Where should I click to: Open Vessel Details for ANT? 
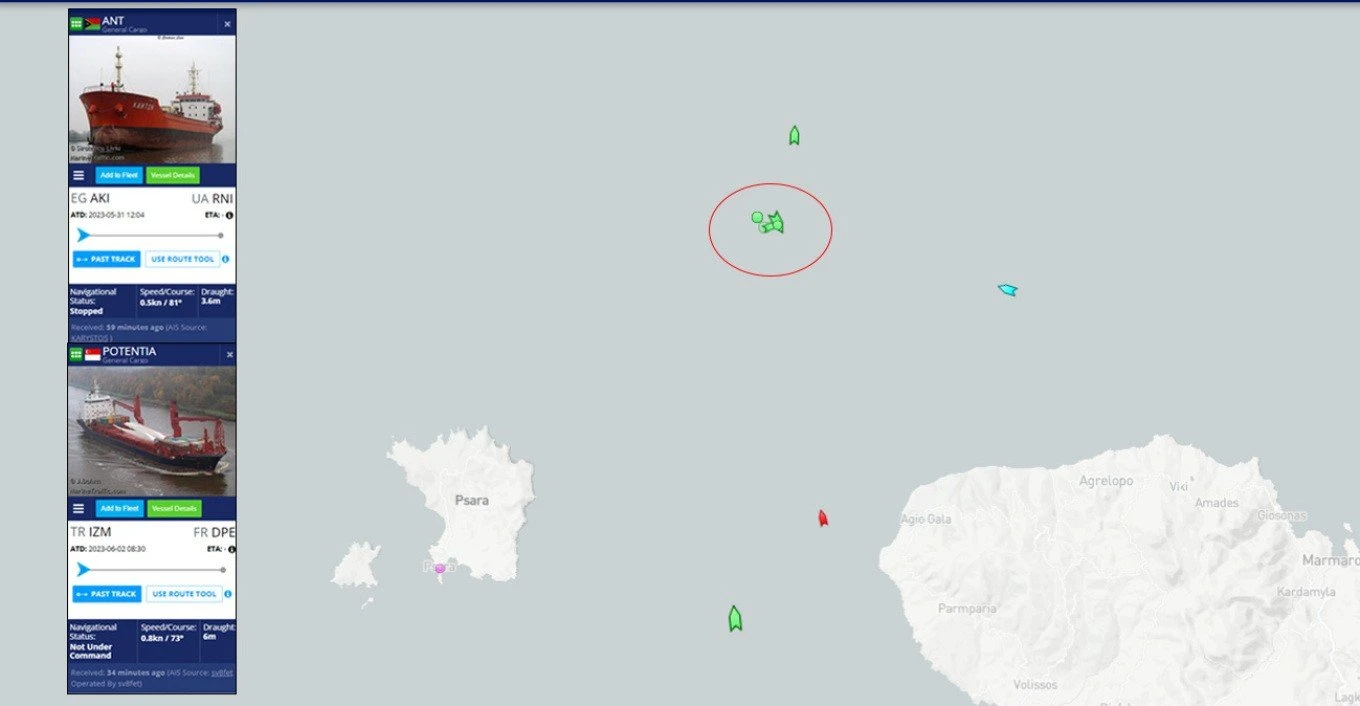click(173, 175)
